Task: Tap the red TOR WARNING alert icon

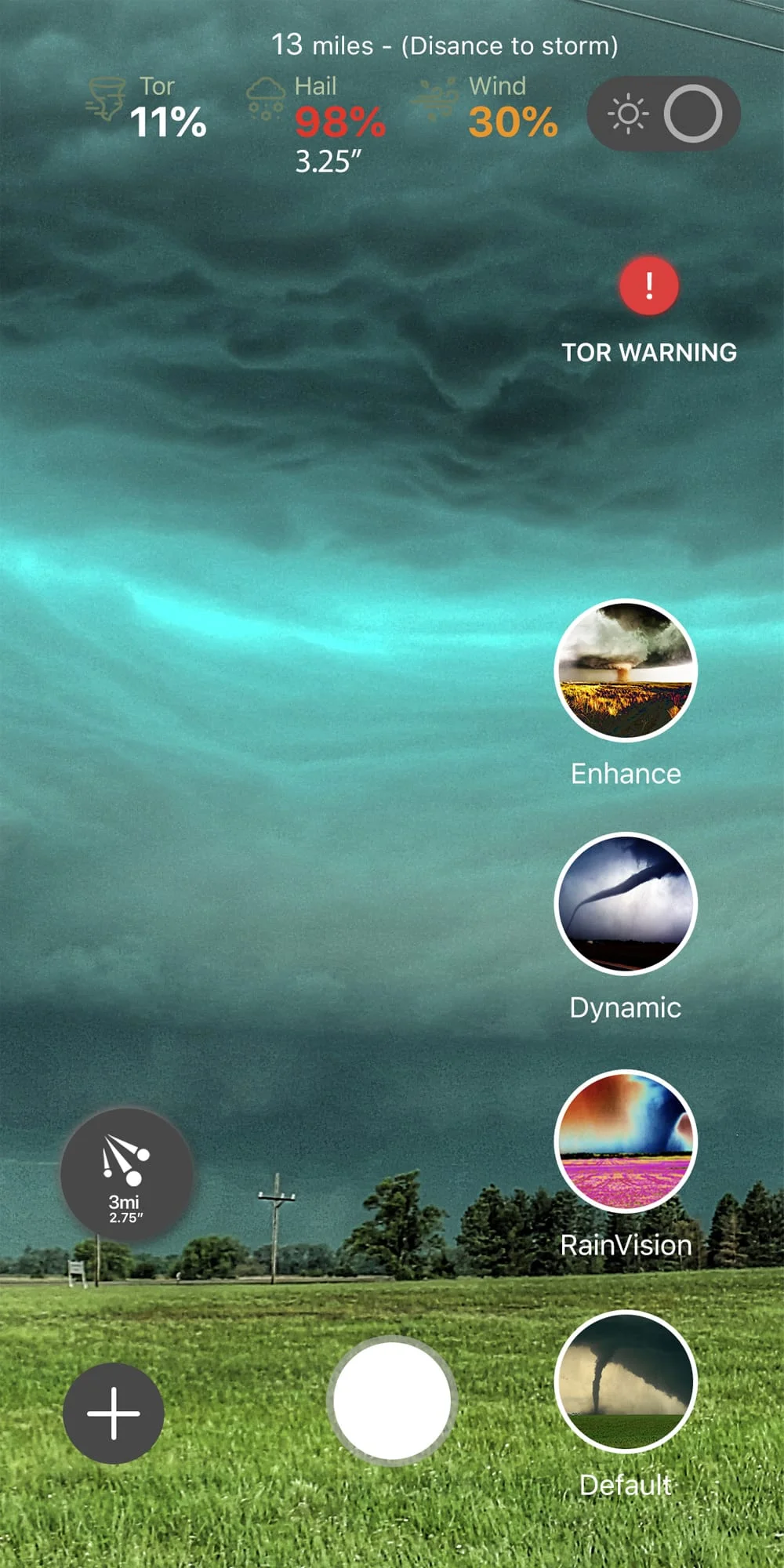Action: click(x=648, y=286)
